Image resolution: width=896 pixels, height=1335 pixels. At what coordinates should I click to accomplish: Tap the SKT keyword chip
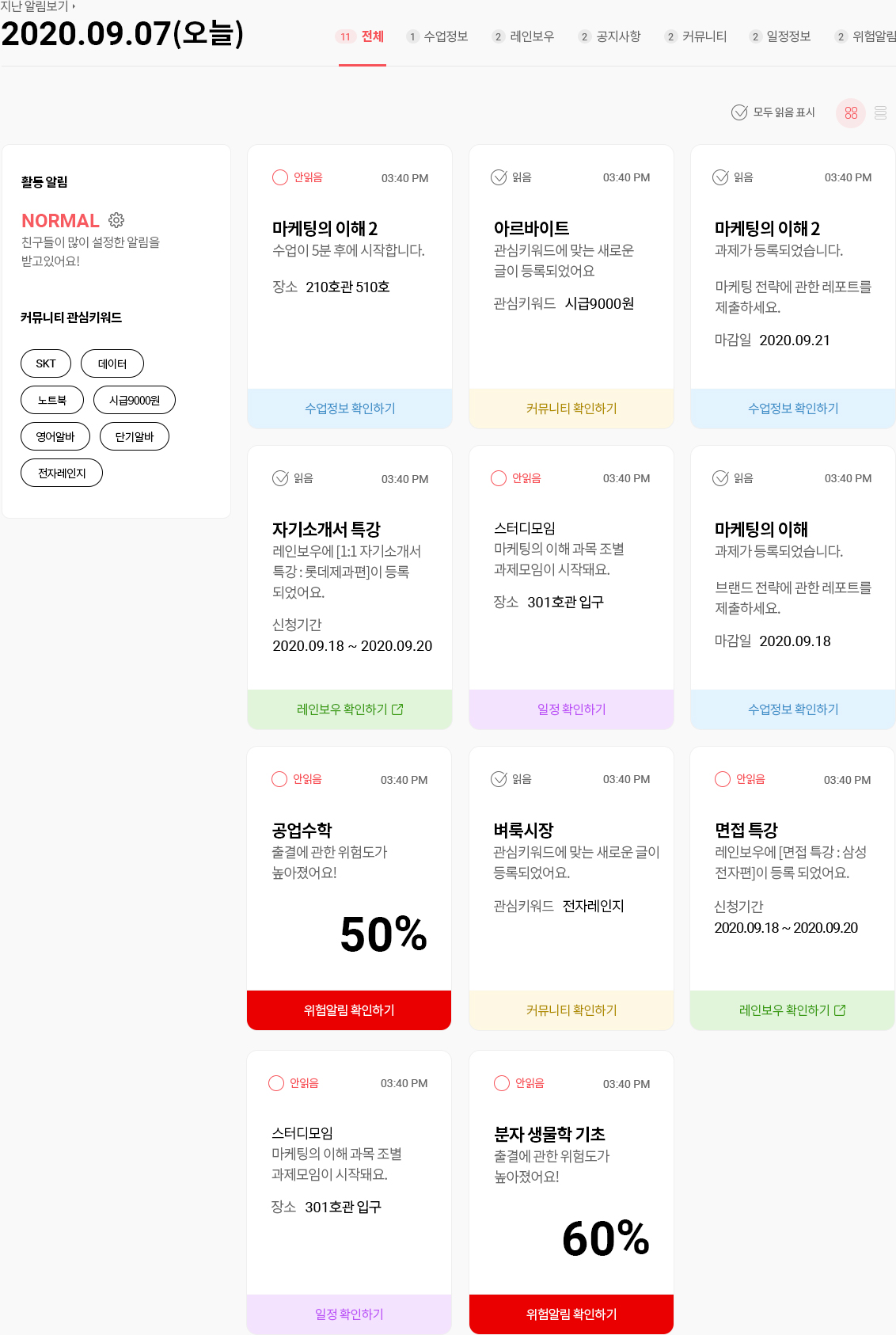coord(46,363)
